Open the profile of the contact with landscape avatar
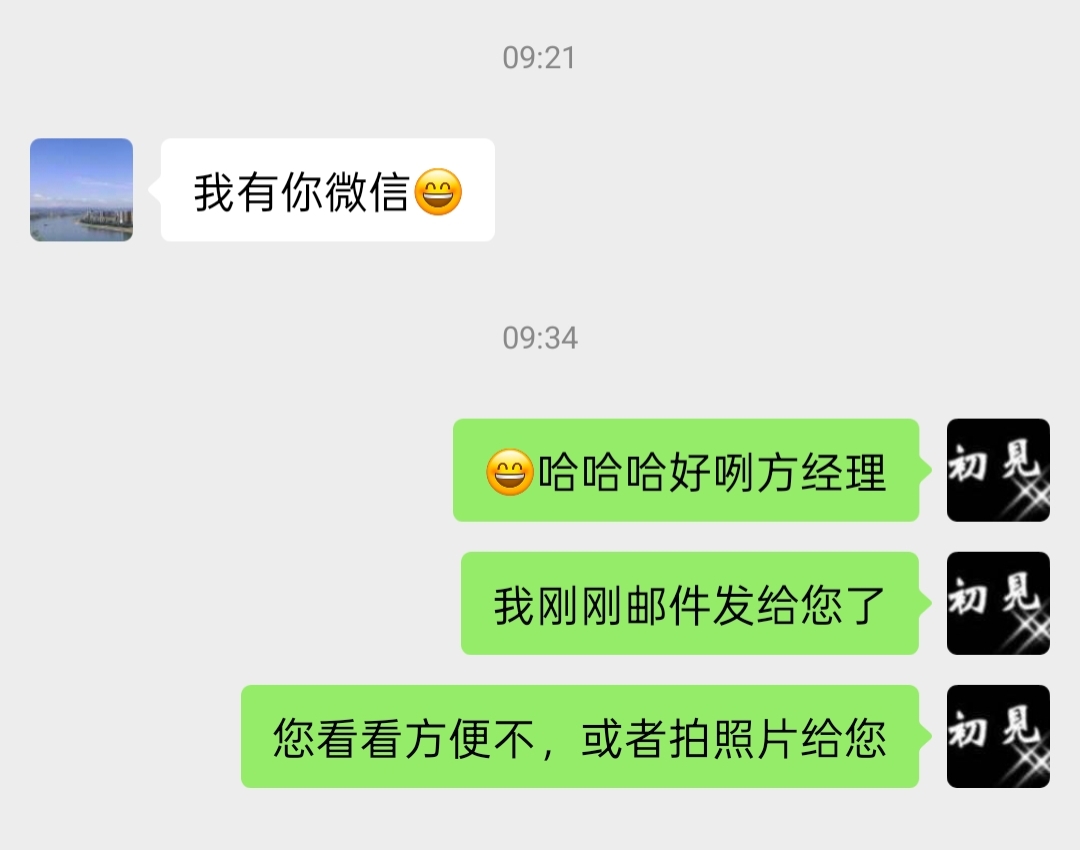 point(81,190)
